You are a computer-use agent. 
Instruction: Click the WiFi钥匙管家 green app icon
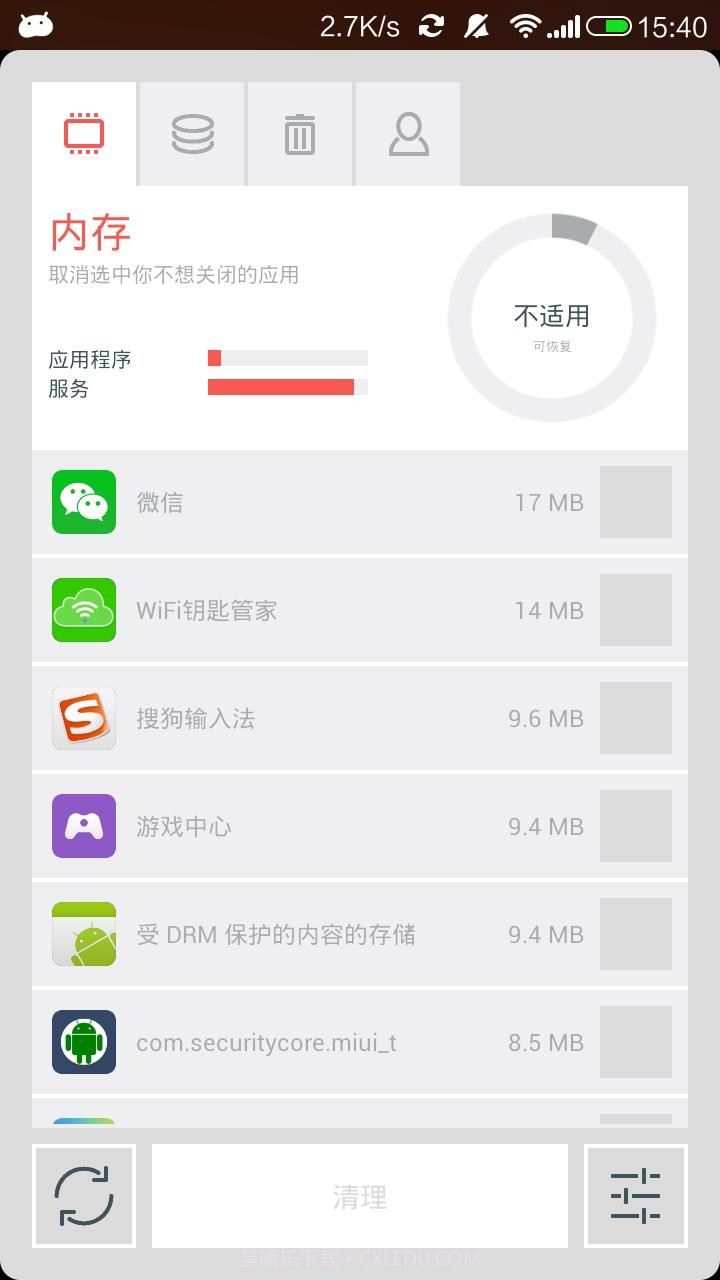pos(84,610)
